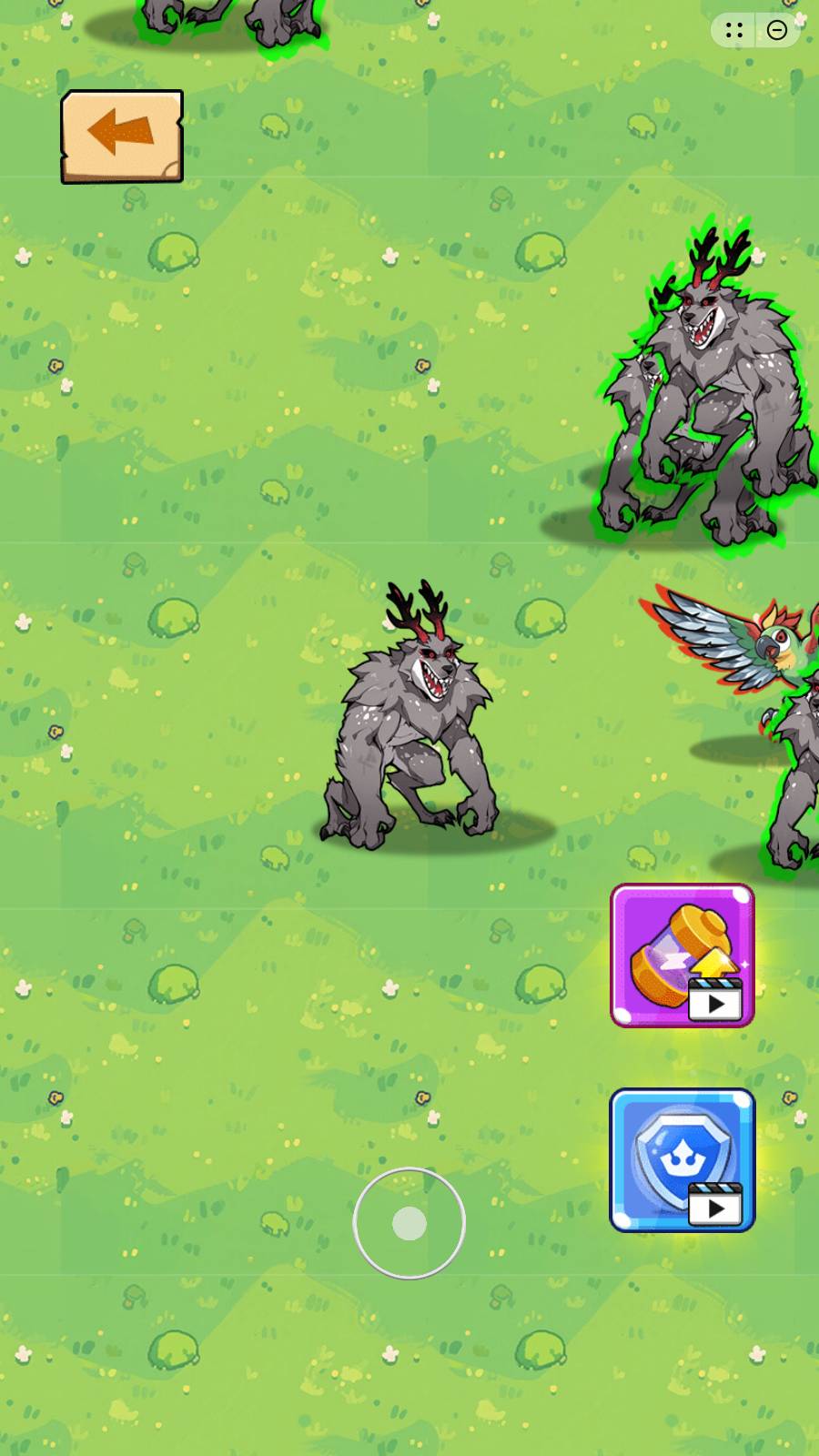The height and width of the screenshot is (1456, 819).
Task: Watch ad for purple potion upgrade
Action: tap(682, 955)
